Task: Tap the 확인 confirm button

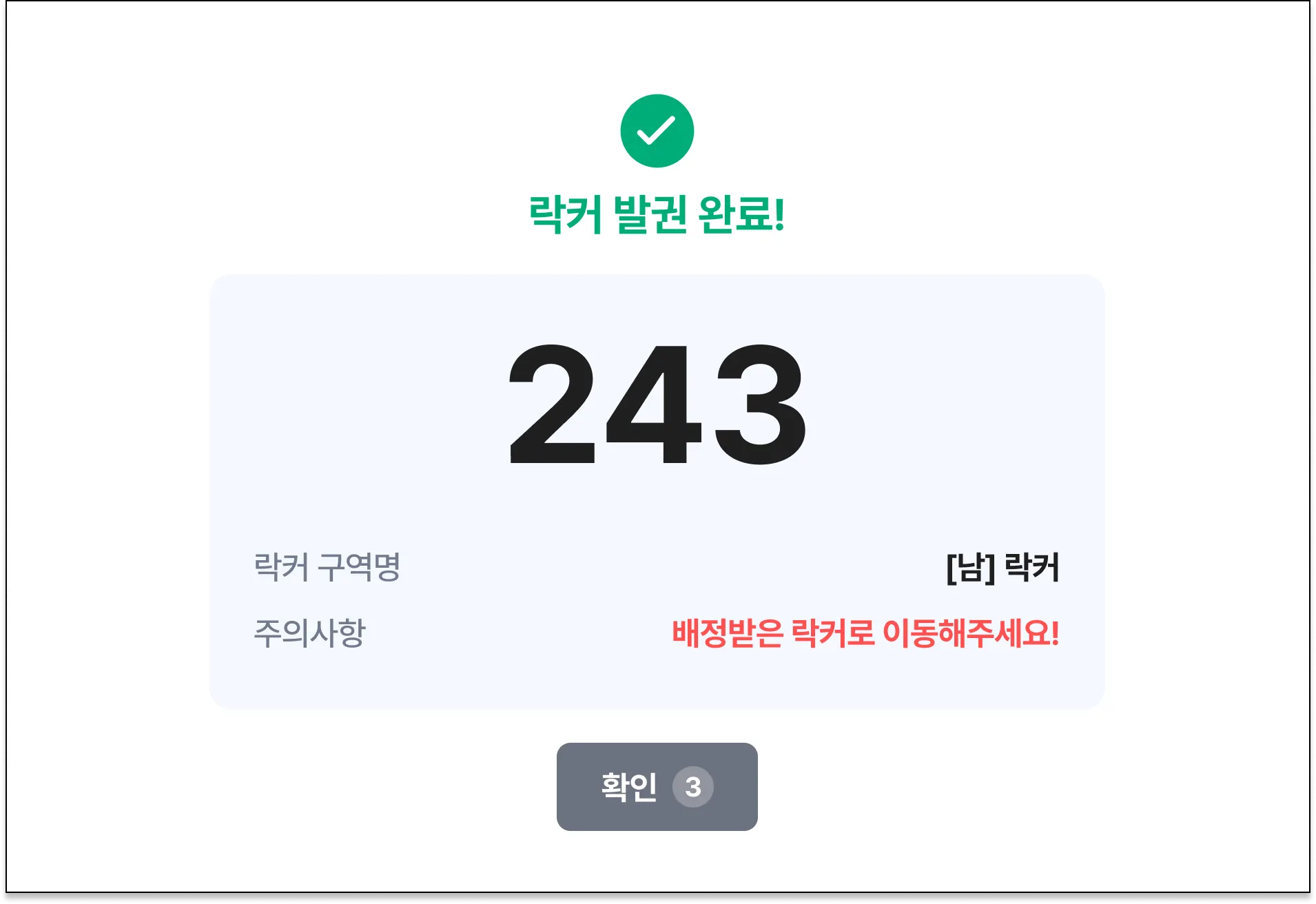Action: [x=656, y=786]
